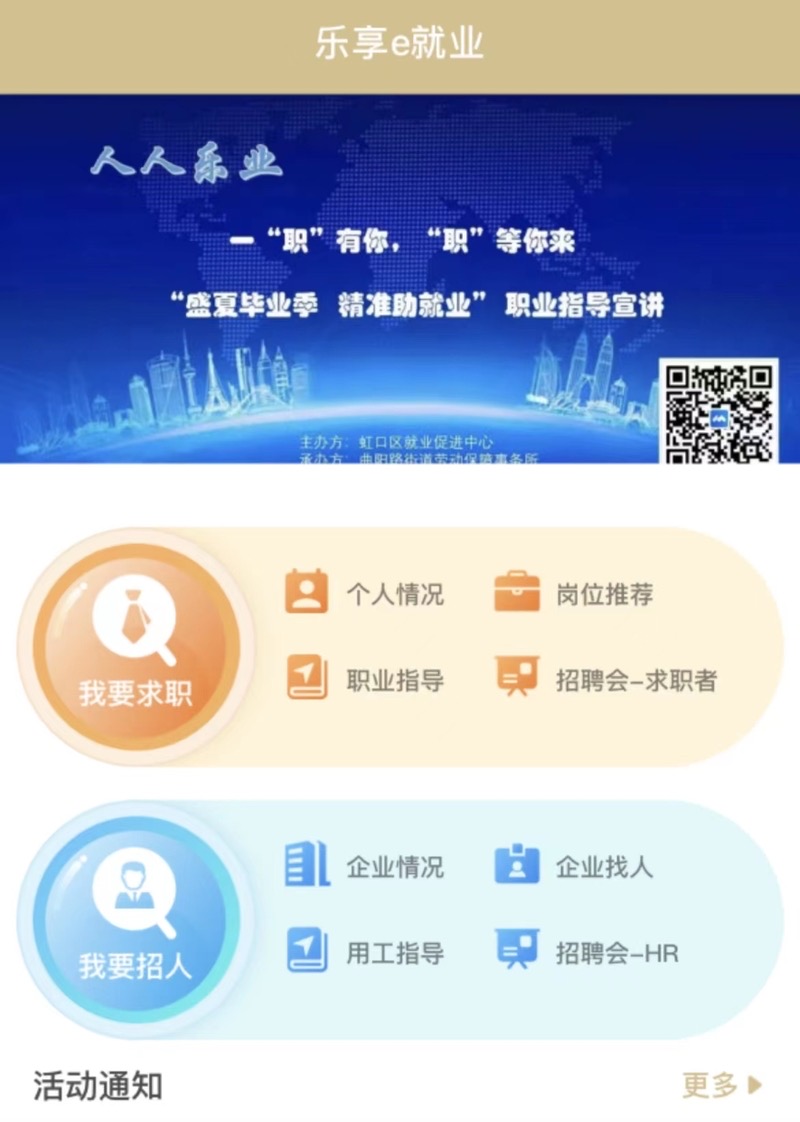This screenshot has height=1122, width=800.
Task: Open 招聘会-HR job fair
Action: coord(587,953)
